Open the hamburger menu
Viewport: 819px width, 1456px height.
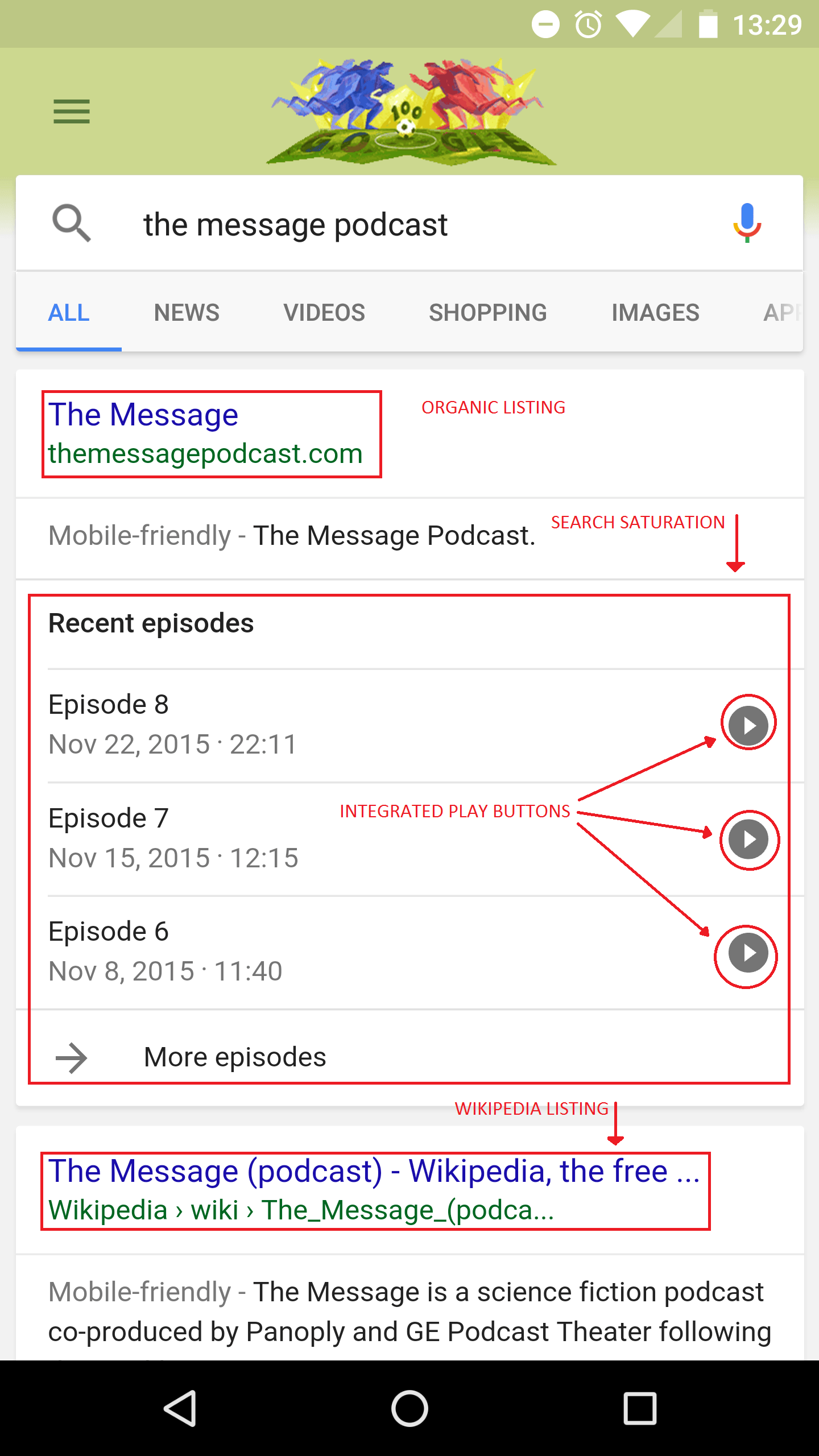tap(72, 111)
